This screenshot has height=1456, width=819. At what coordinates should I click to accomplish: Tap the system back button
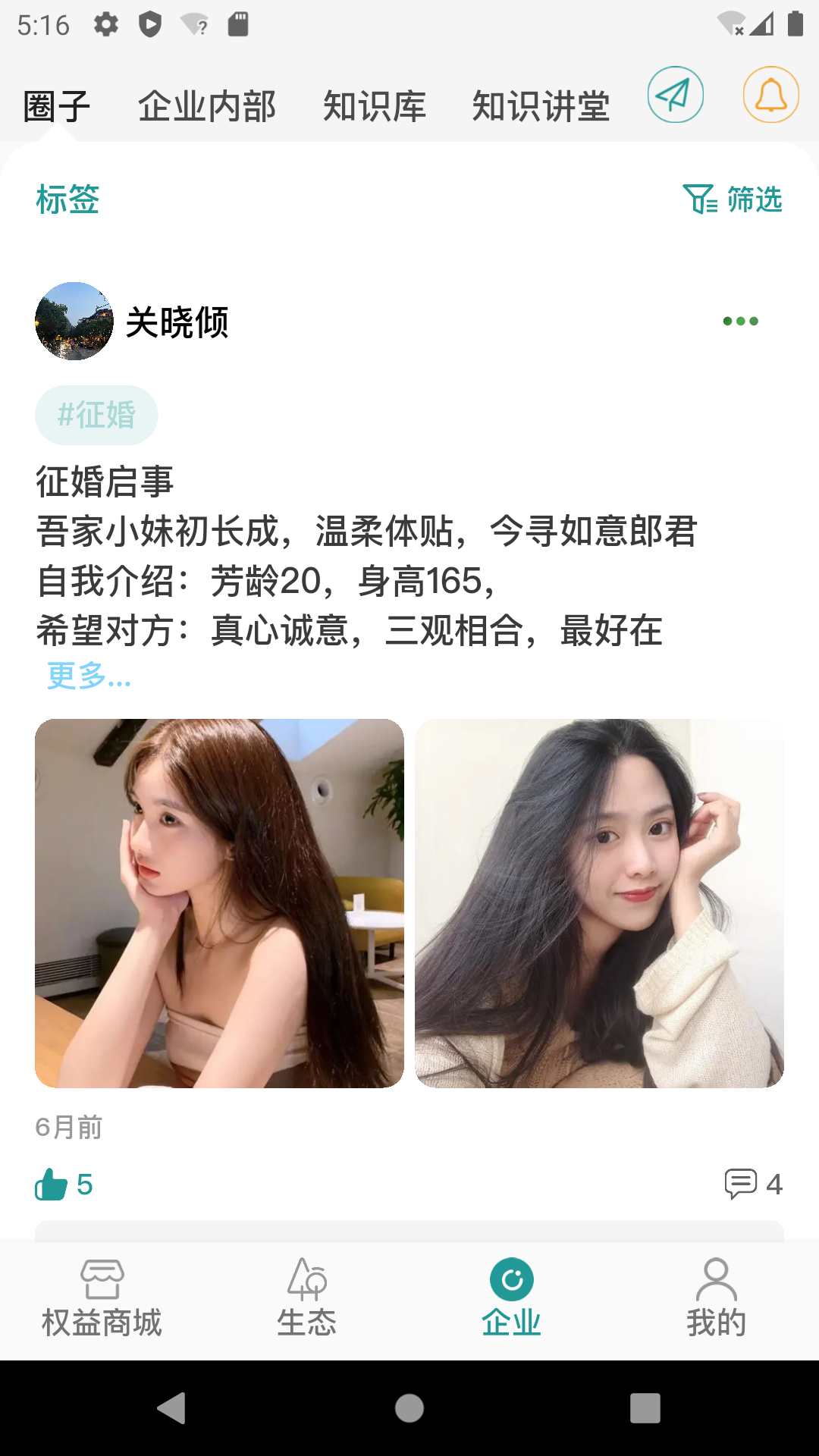172,1408
